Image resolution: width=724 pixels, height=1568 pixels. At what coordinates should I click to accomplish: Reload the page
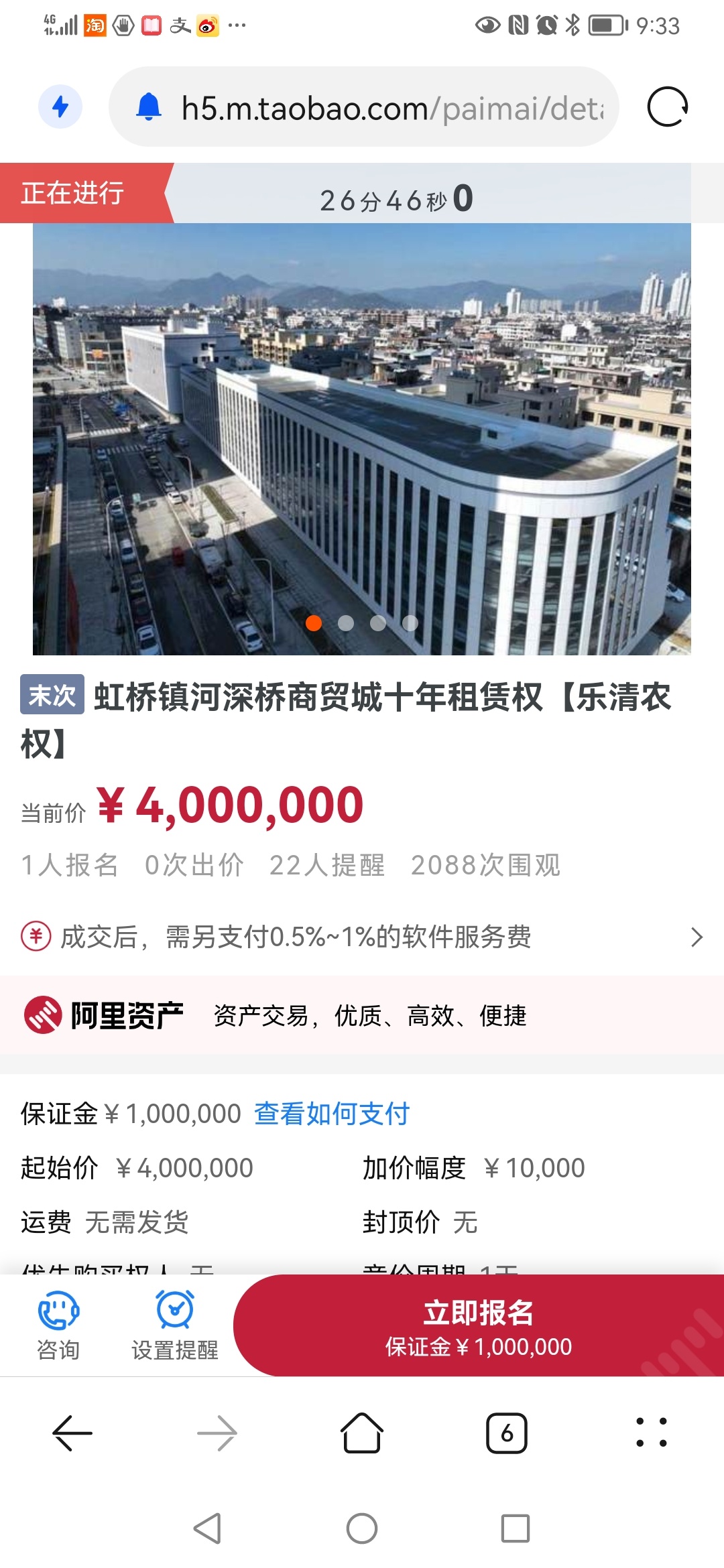(x=667, y=107)
